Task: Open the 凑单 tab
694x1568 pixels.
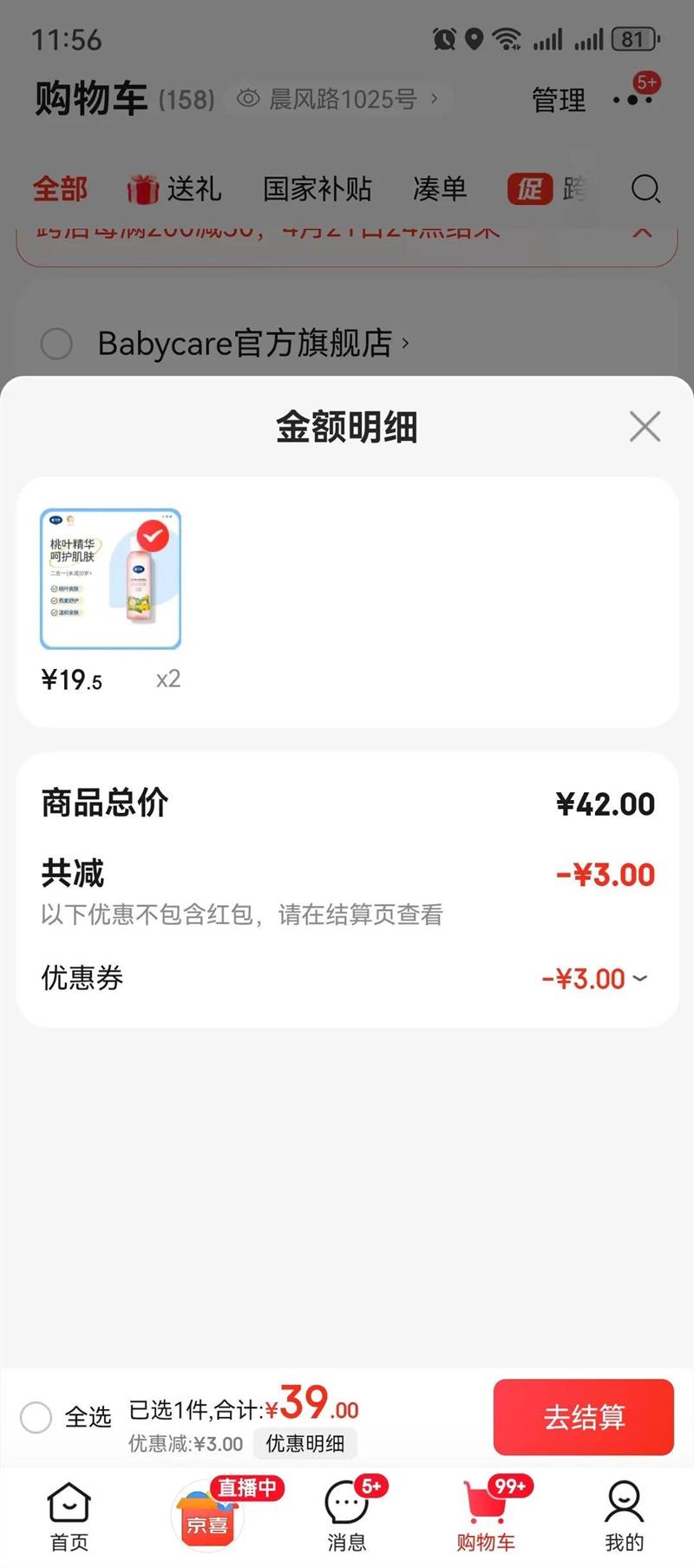Action: [441, 190]
